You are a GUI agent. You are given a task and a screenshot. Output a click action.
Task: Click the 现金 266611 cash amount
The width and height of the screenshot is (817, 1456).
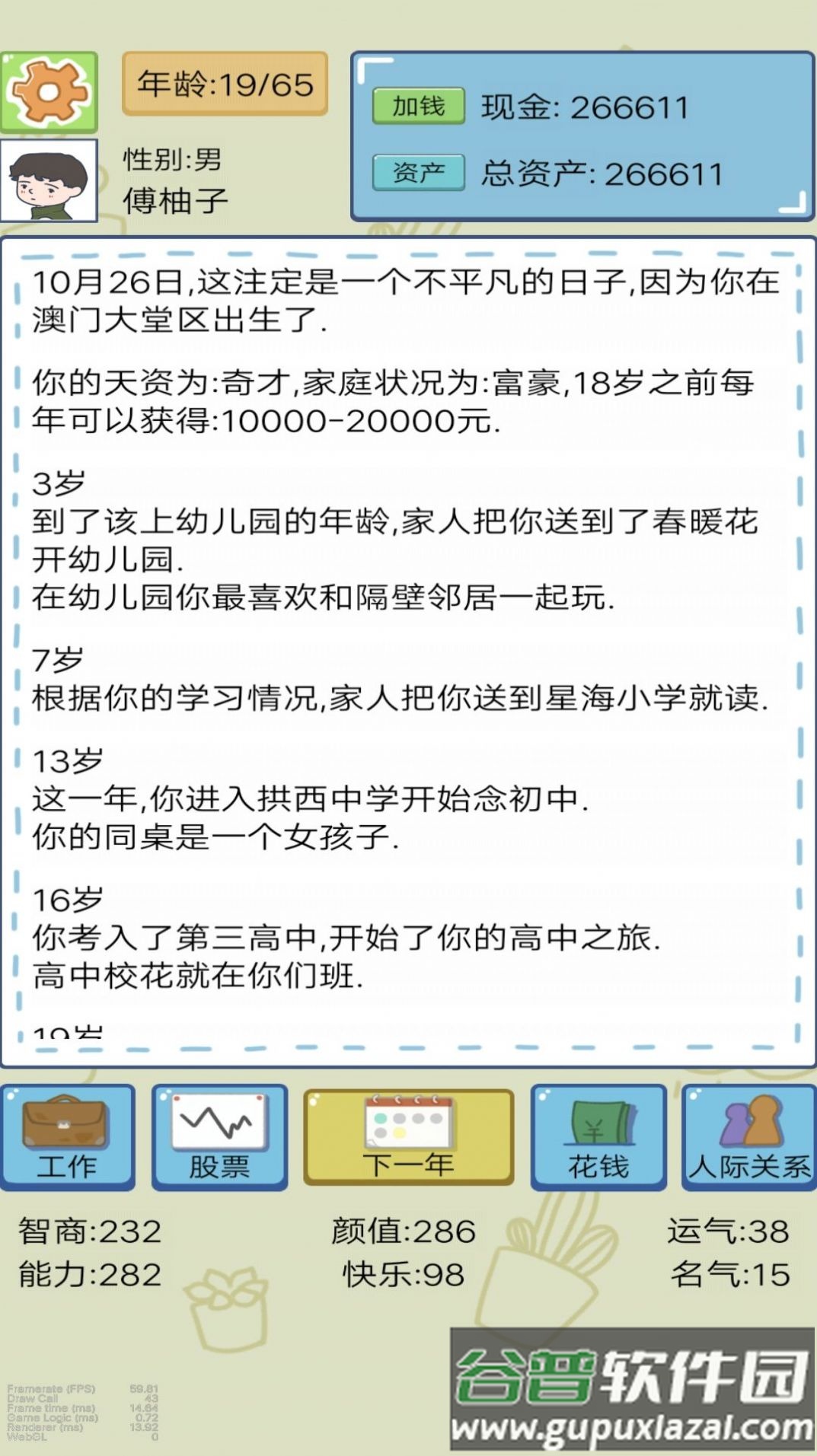point(585,108)
